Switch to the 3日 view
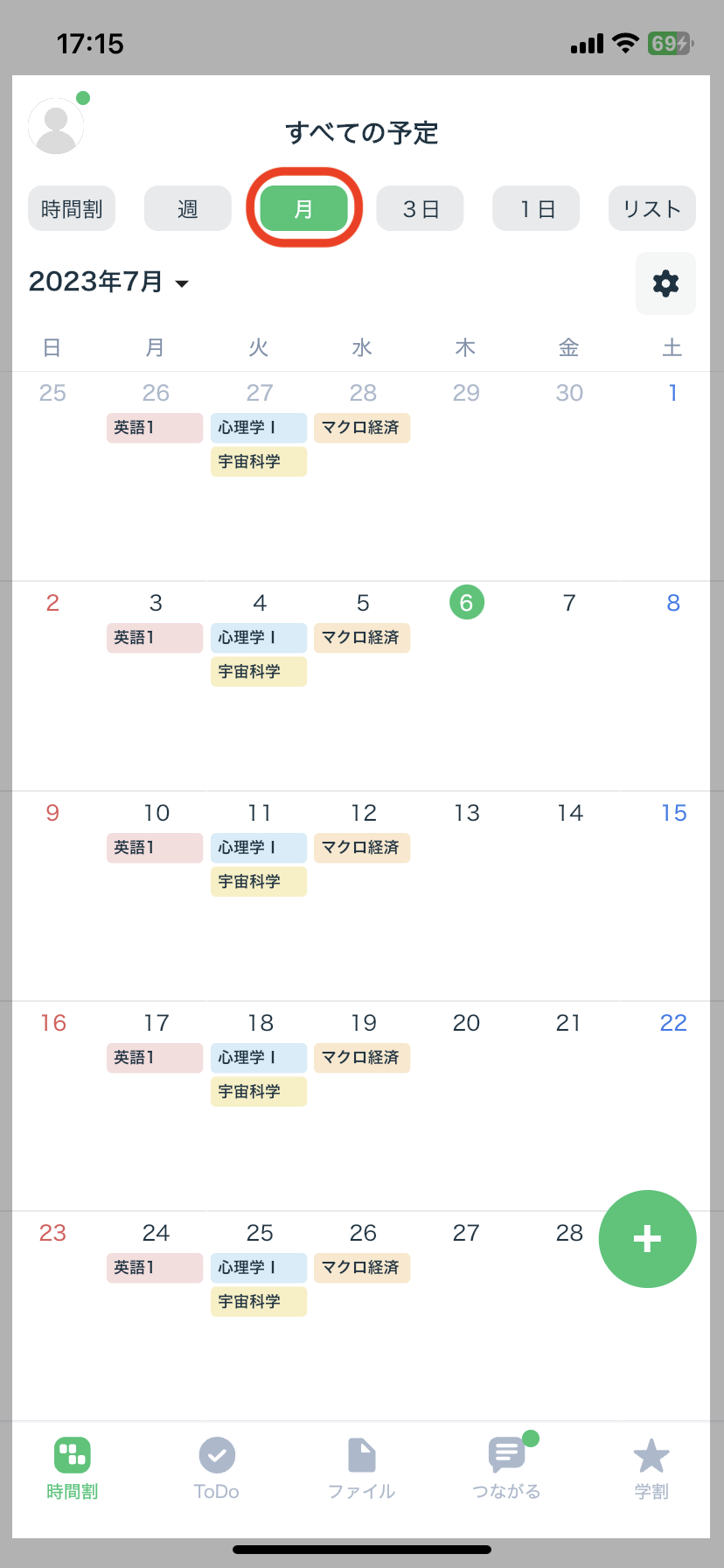The height and width of the screenshot is (1568, 724). [x=421, y=209]
